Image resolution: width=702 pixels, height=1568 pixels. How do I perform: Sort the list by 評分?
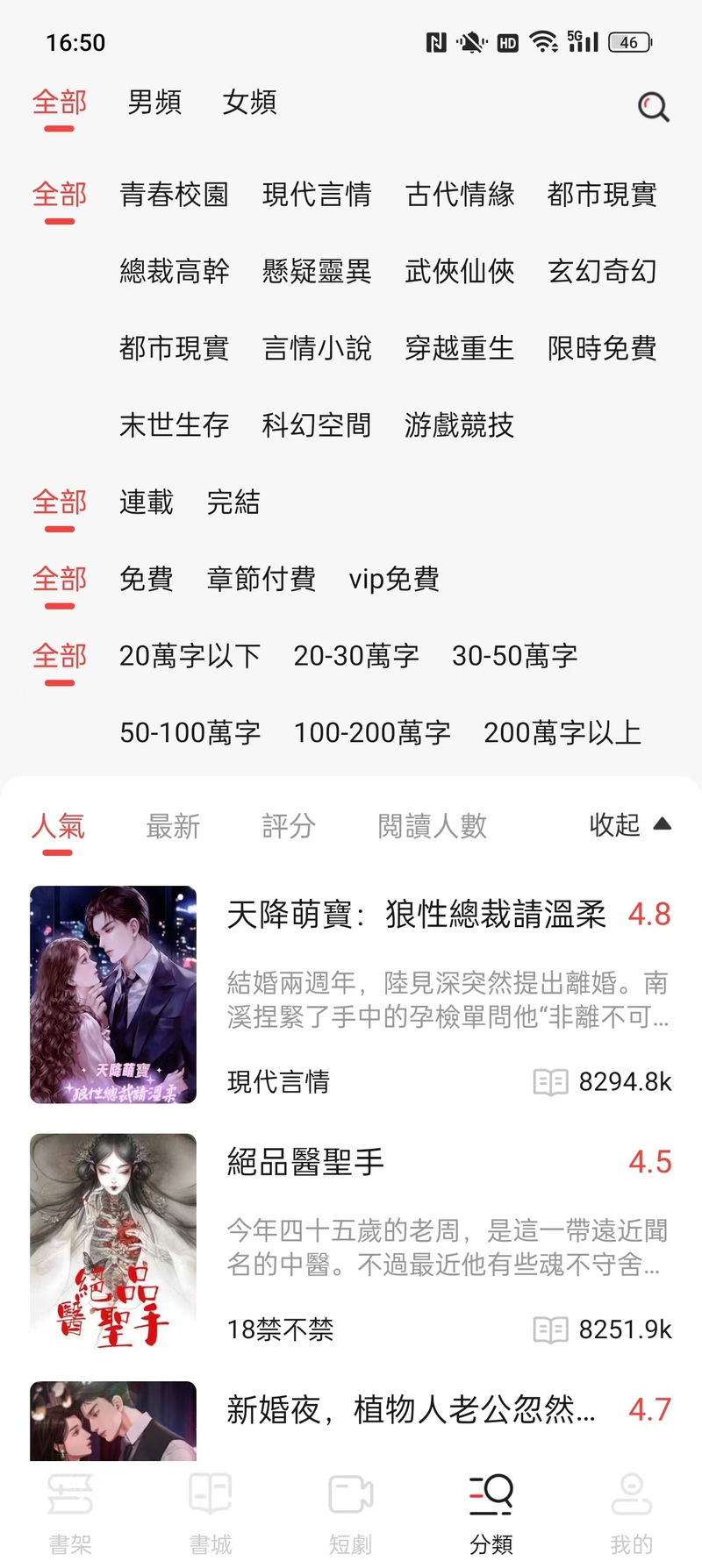click(289, 826)
